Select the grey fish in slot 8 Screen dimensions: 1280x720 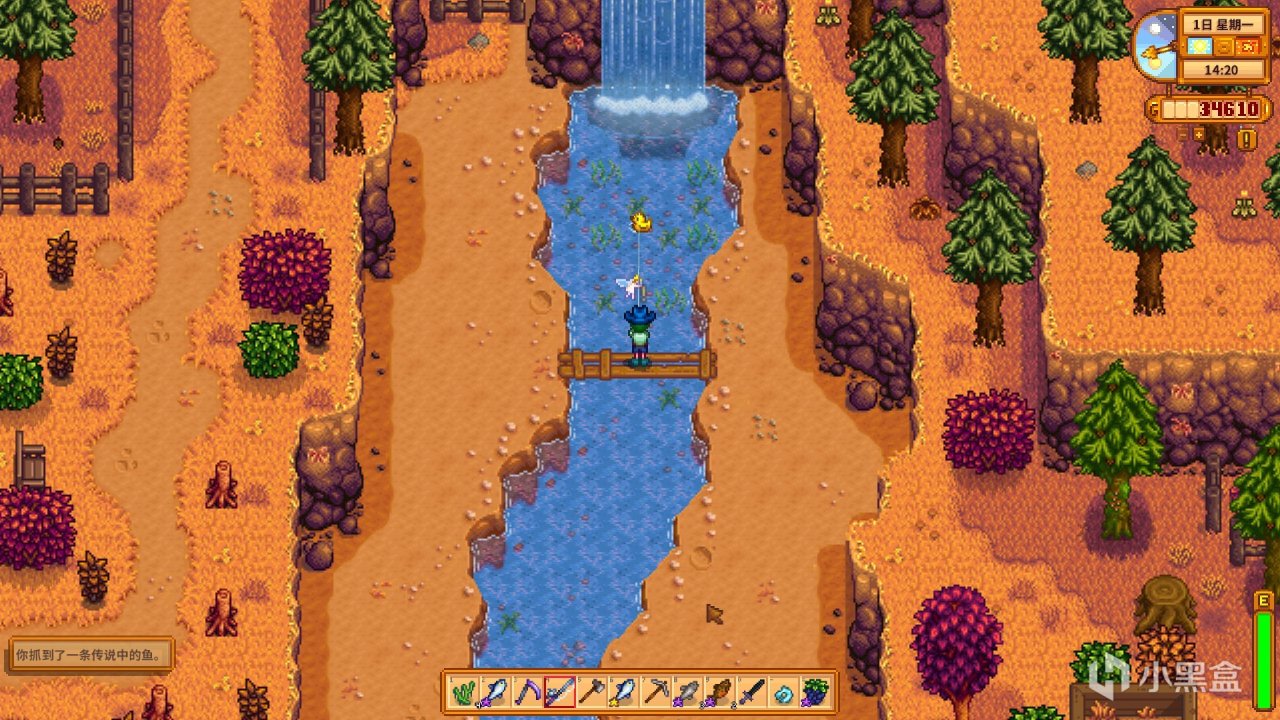tap(687, 691)
